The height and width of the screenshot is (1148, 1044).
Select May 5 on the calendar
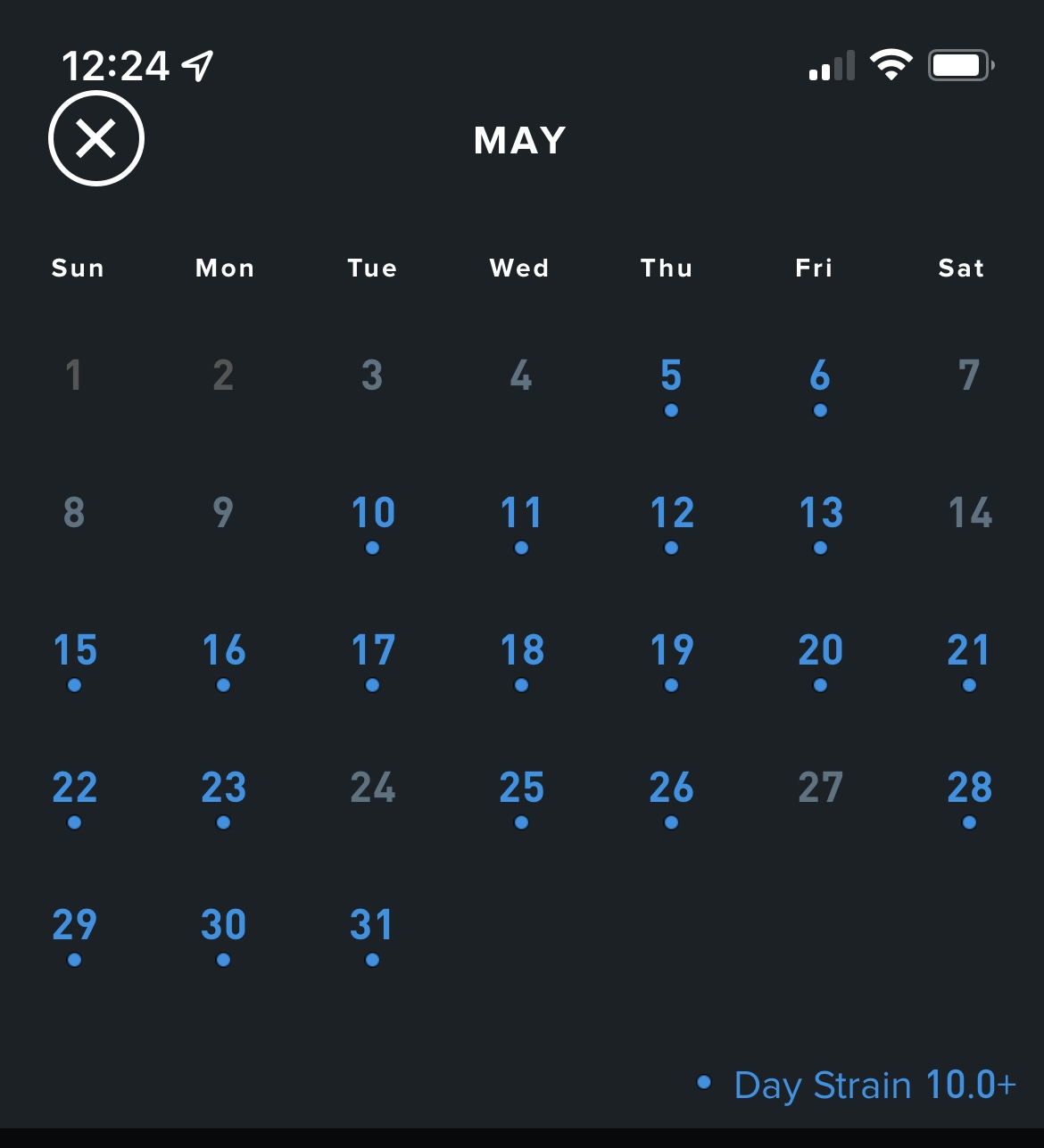671,377
